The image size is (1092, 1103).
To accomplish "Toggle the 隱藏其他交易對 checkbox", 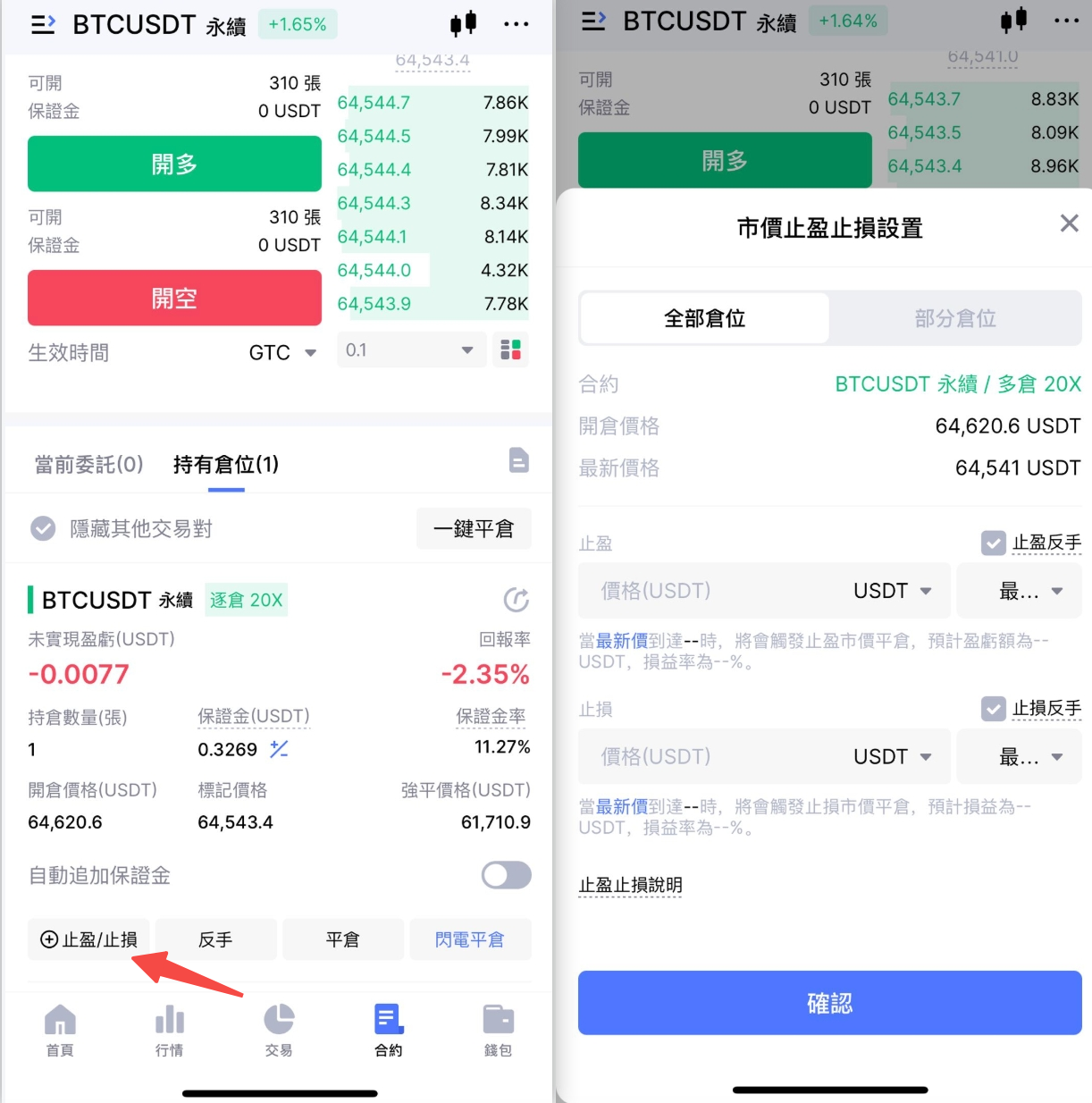I will point(43,529).
